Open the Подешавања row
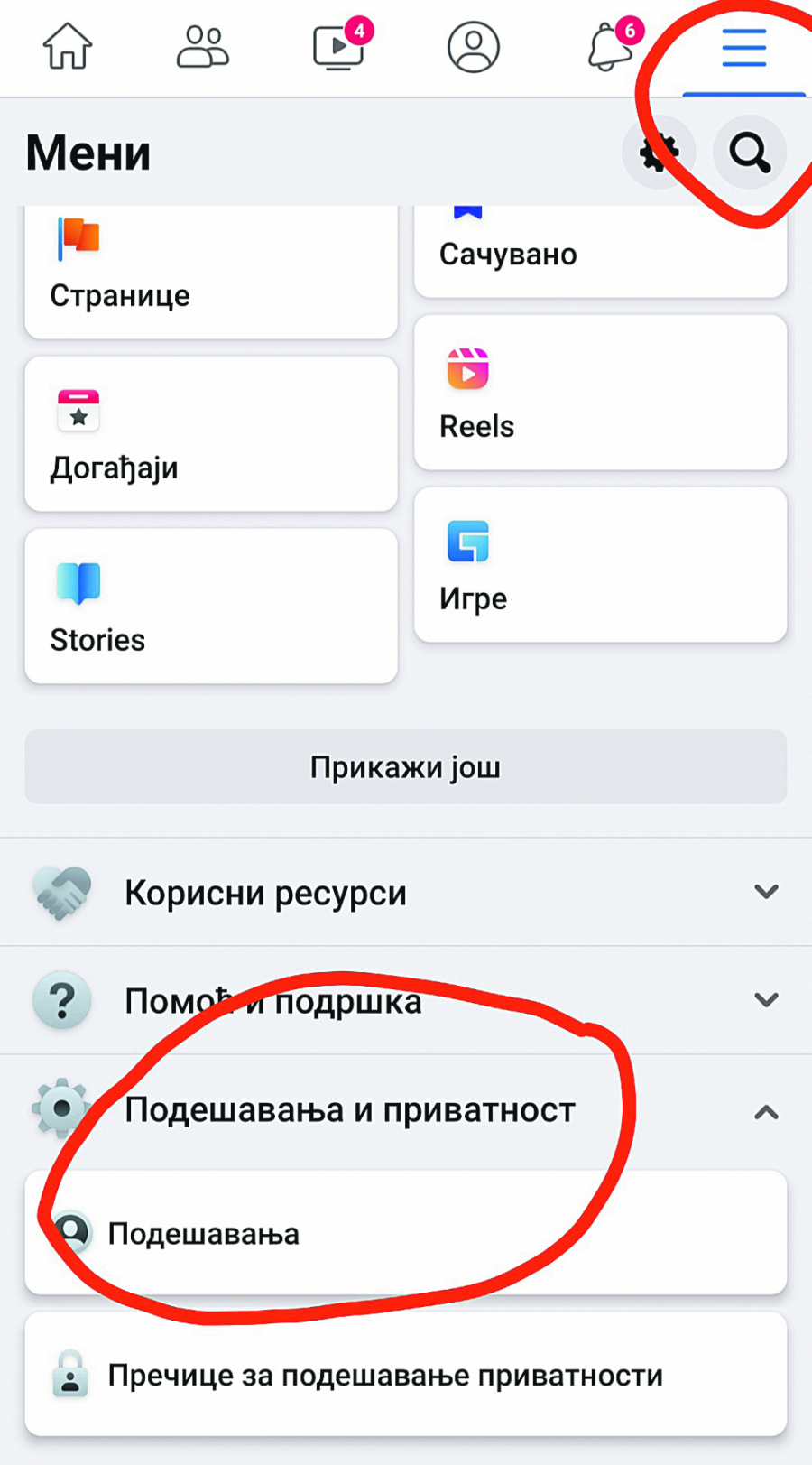This screenshot has width=812, height=1465. click(x=405, y=1233)
